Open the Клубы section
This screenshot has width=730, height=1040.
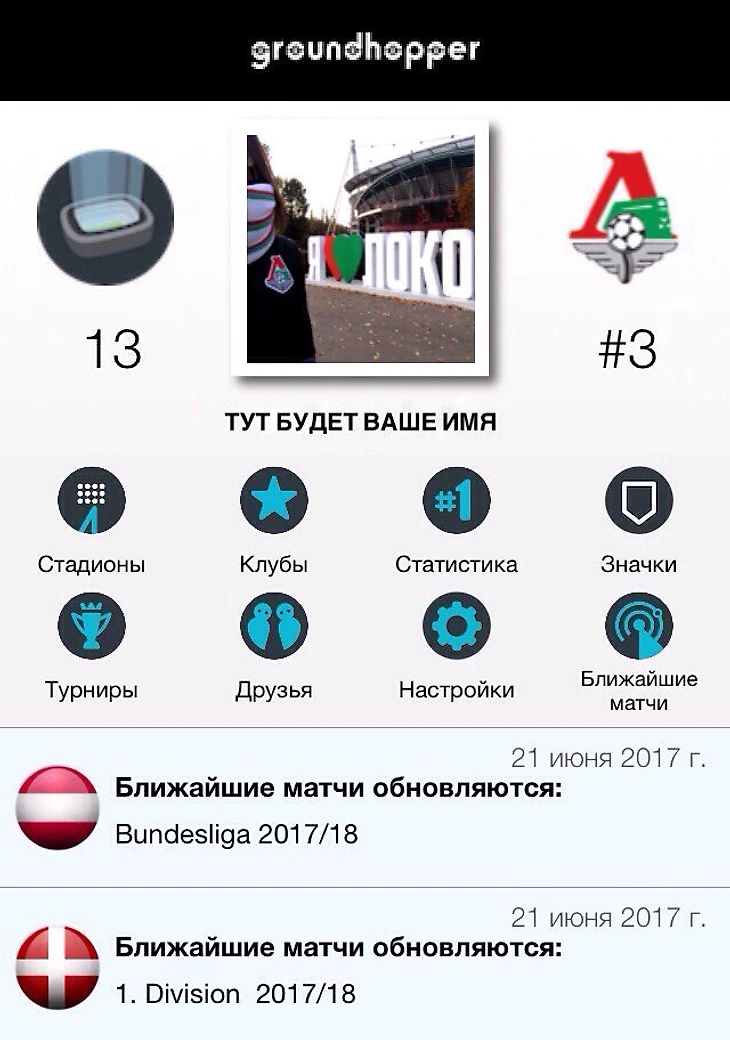click(273, 500)
